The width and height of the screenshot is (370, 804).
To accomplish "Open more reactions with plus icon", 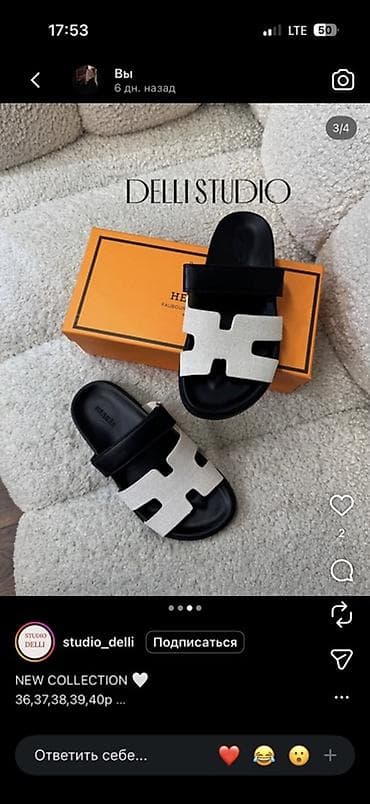I will tap(331, 755).
